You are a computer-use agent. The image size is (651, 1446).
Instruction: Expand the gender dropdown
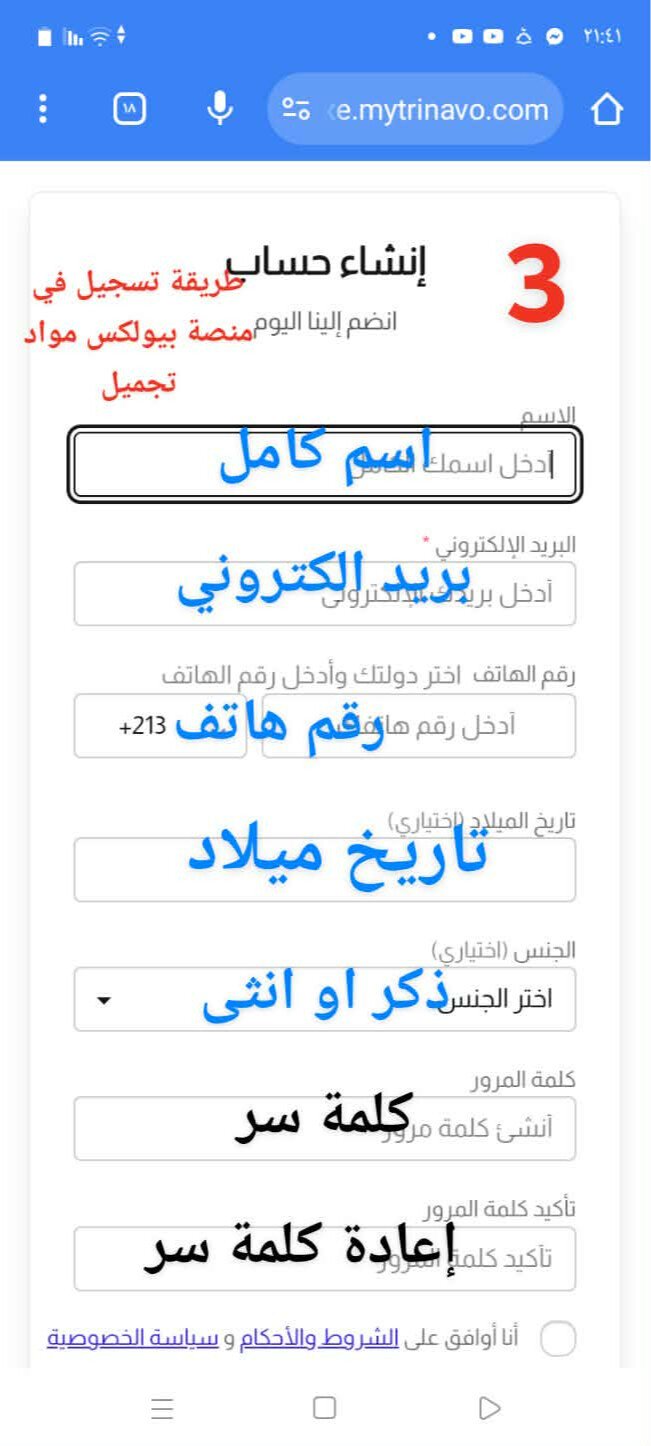pos(324,999)
